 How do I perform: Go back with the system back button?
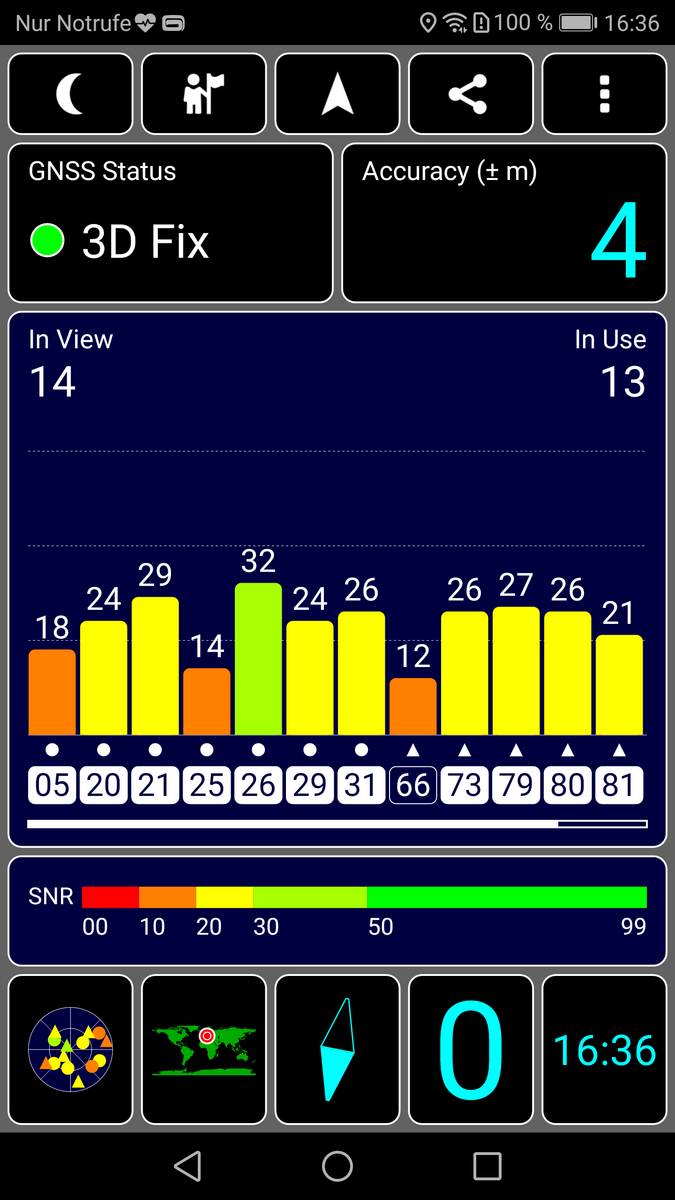pyautogui.click(x=188, y=1166)
